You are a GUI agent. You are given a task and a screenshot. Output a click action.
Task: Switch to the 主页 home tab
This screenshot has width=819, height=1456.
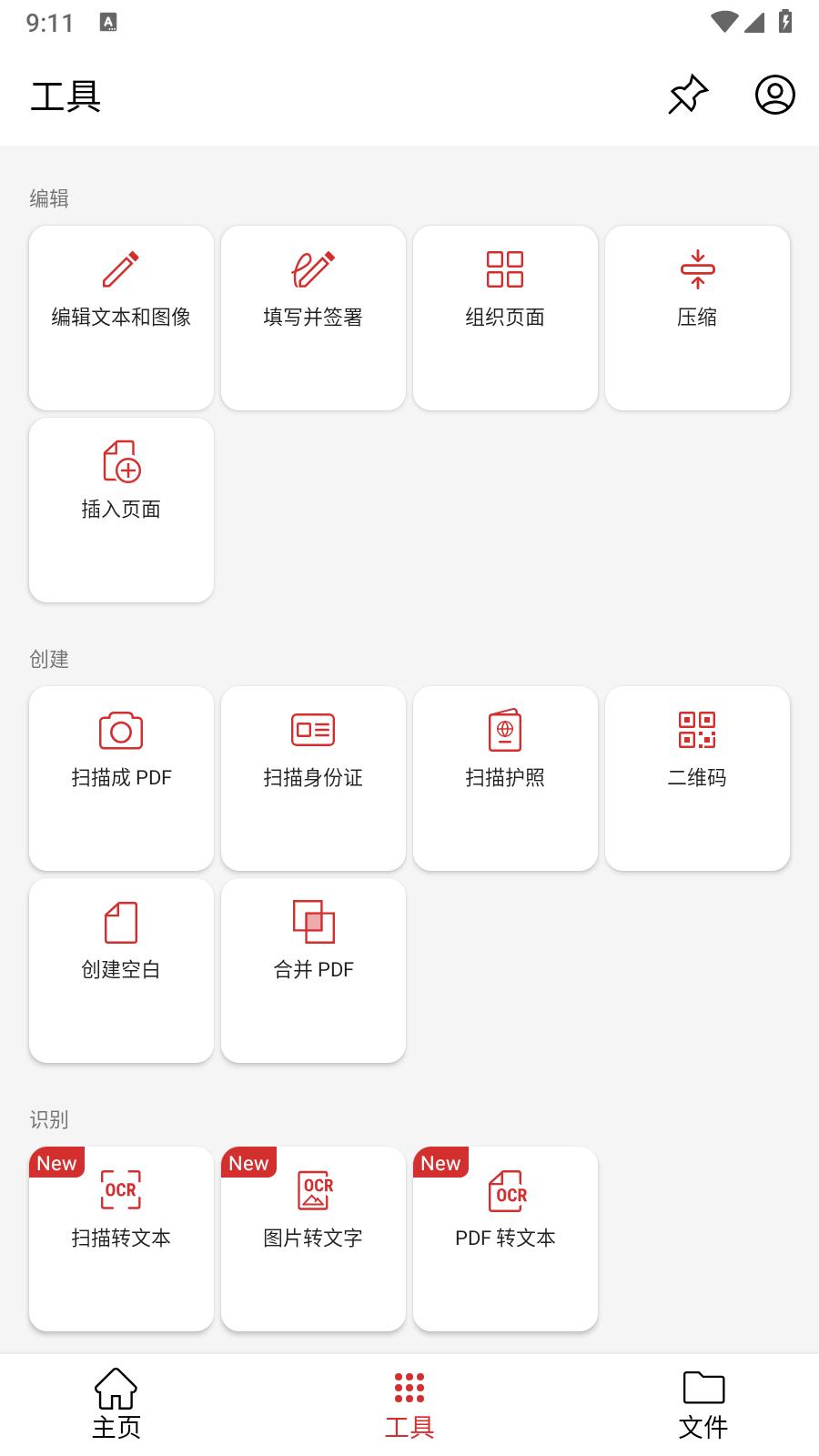tap(116, 1403)
